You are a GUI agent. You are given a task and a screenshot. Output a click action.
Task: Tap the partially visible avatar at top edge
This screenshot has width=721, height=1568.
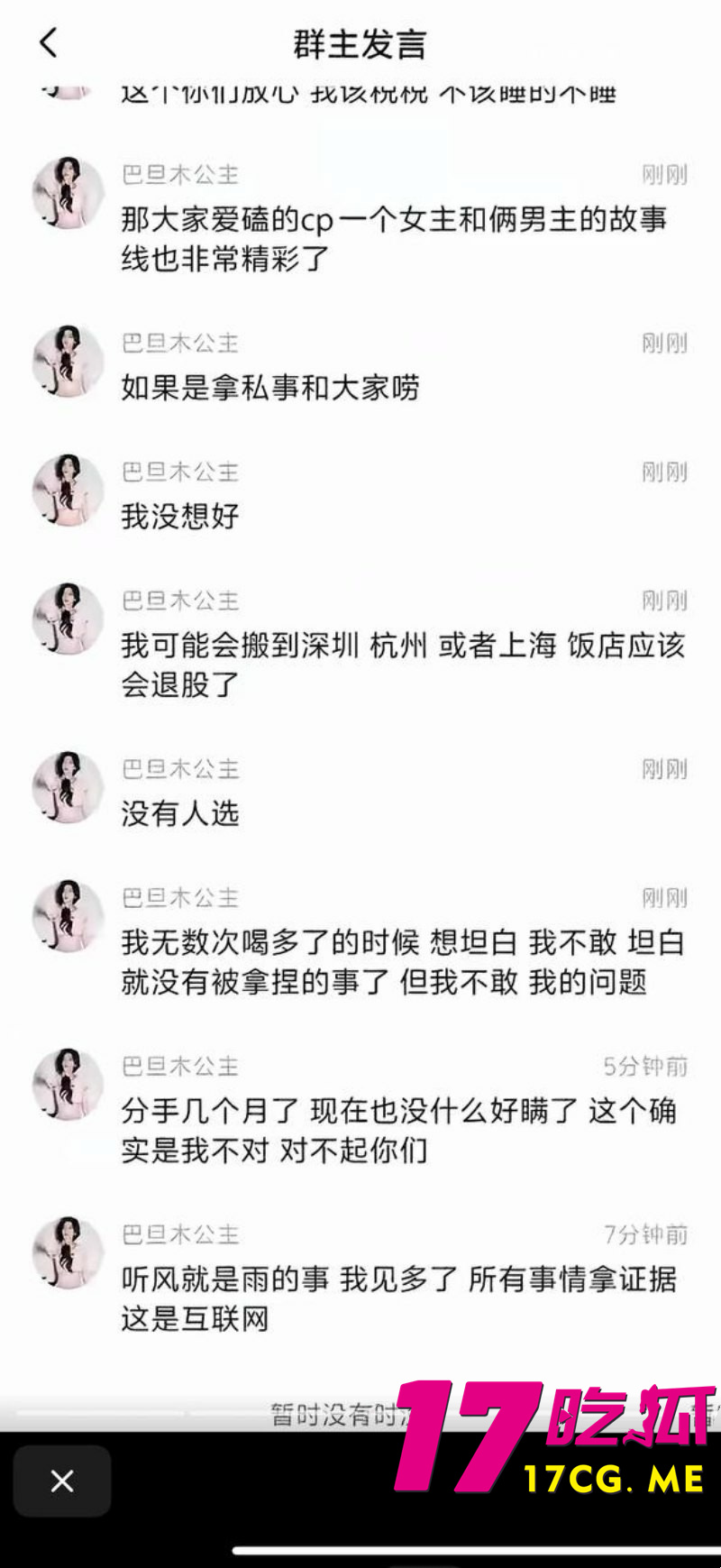click(68, 90)
